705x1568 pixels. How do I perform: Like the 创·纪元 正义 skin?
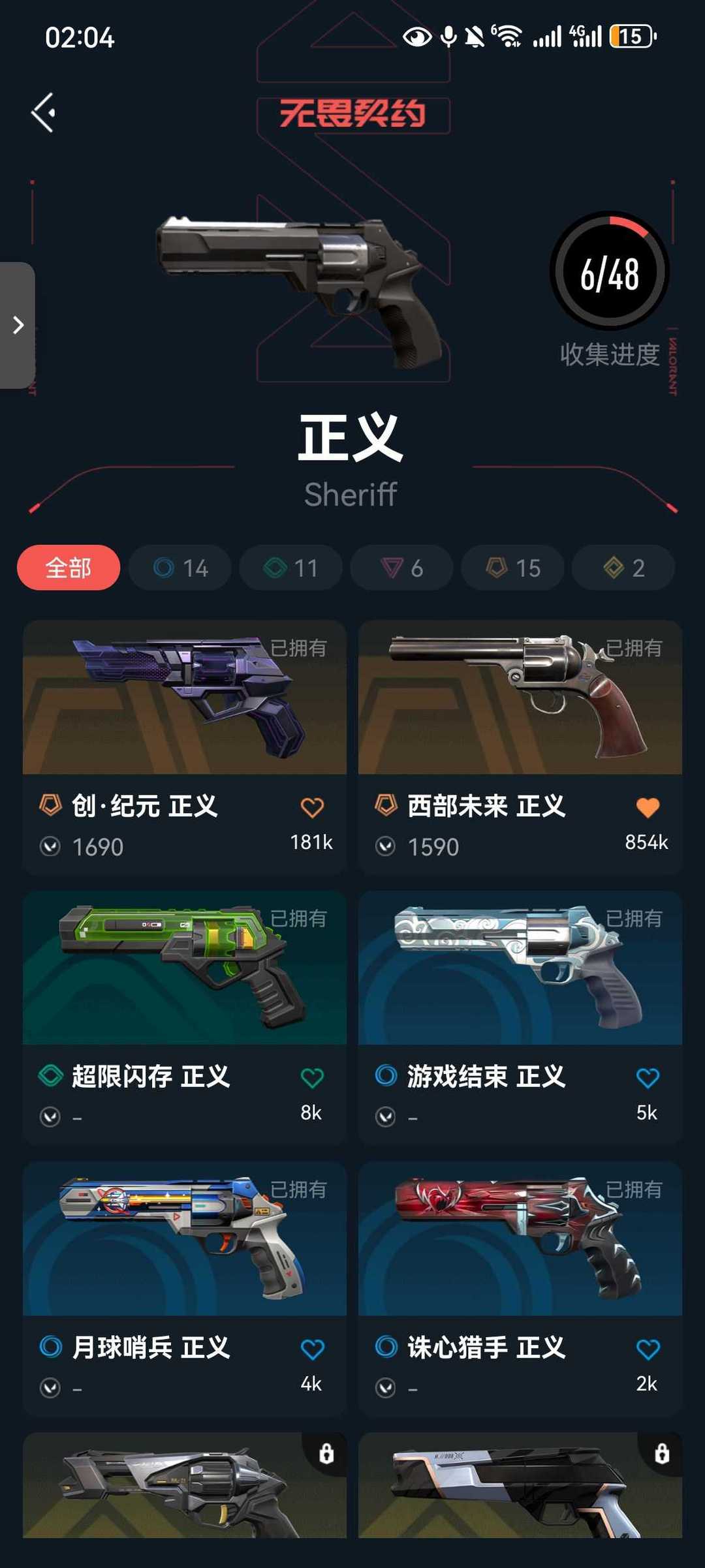pos(312,808)
